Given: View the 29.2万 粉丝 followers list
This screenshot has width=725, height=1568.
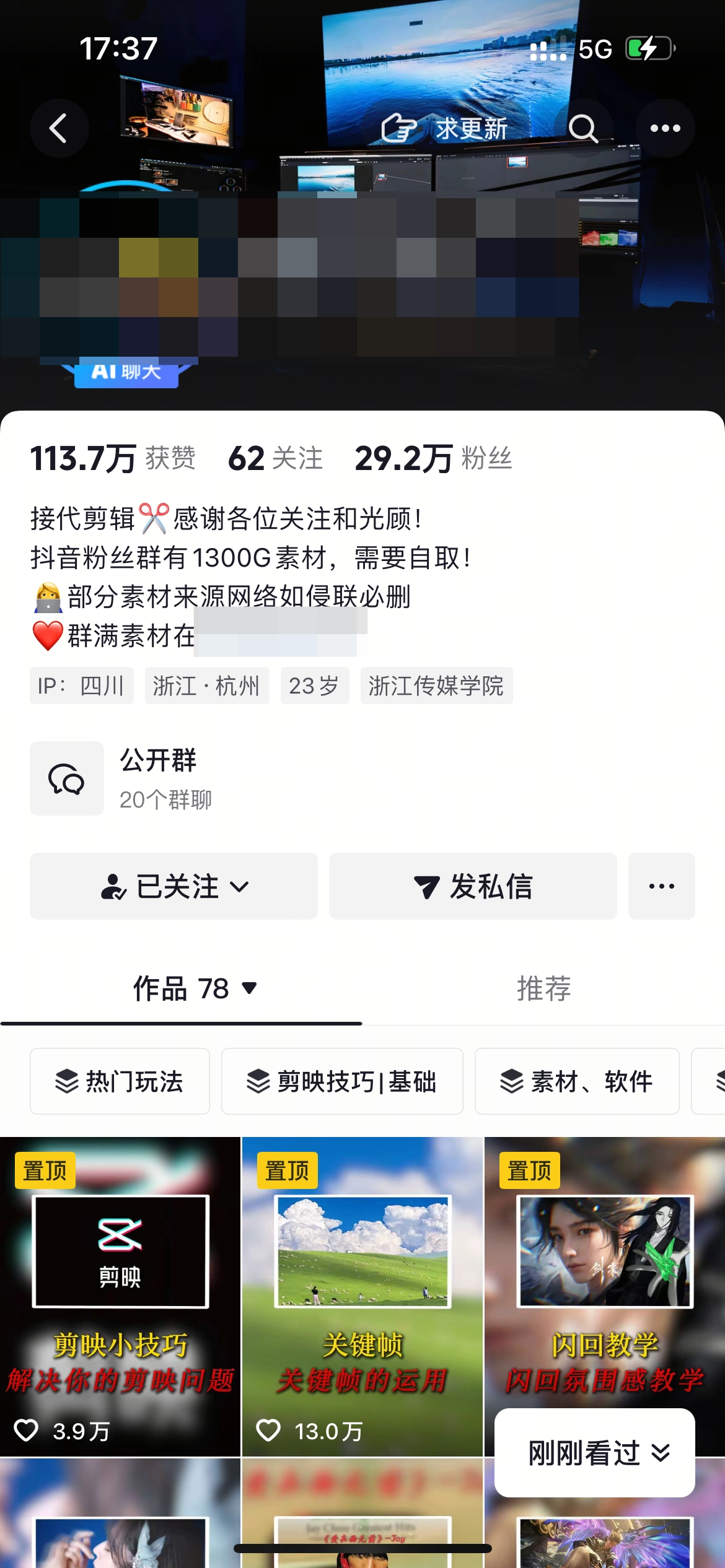Looking at the screenshot, I should (433, 459).
